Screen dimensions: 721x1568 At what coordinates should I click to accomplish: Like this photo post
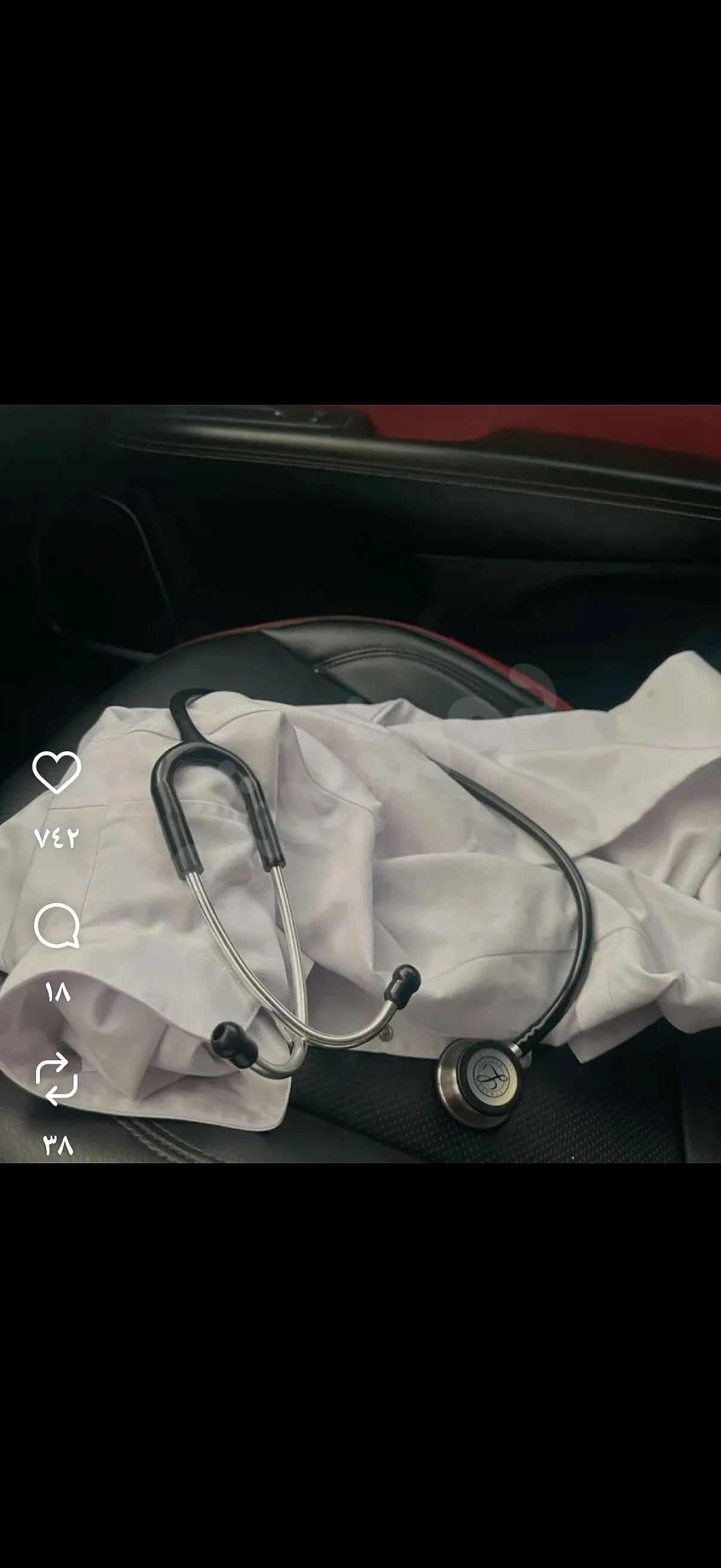click(x=57, y=772)
